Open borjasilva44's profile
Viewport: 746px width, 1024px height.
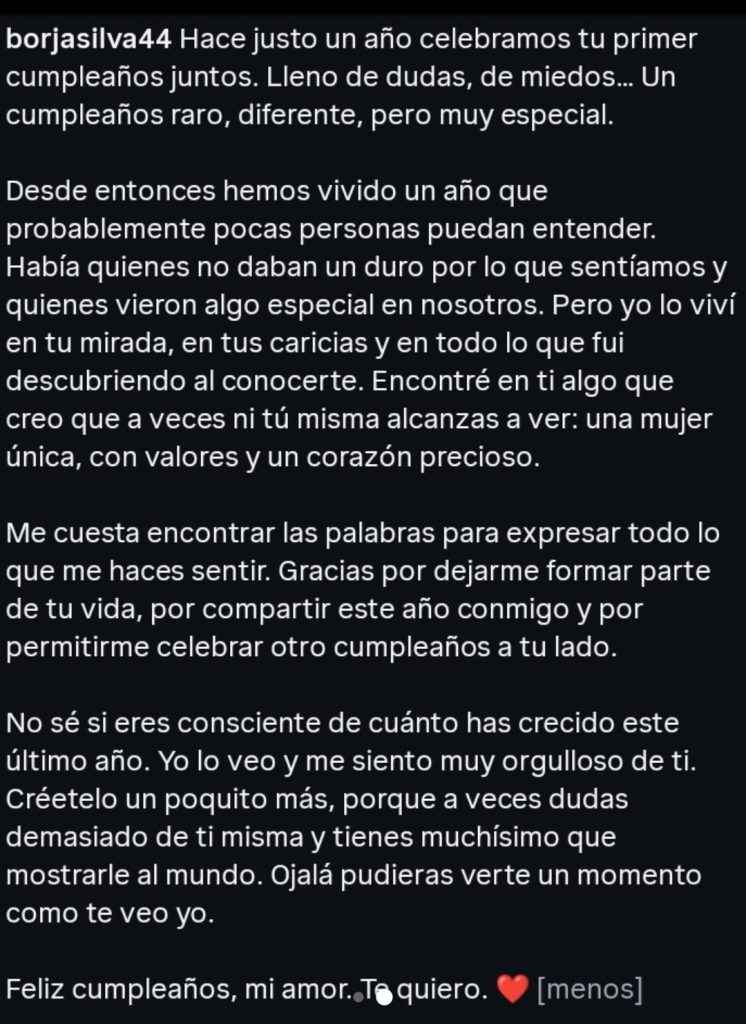click(89, 40)
